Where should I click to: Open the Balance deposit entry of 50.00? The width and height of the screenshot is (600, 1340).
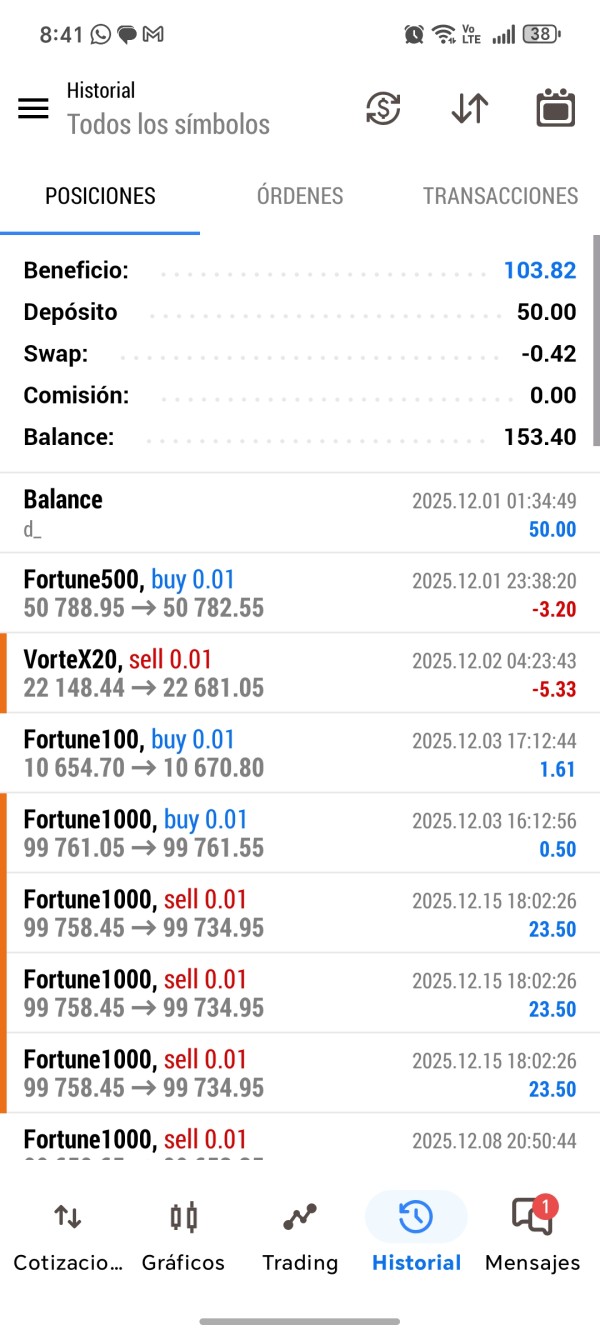(x=300, y=513)
